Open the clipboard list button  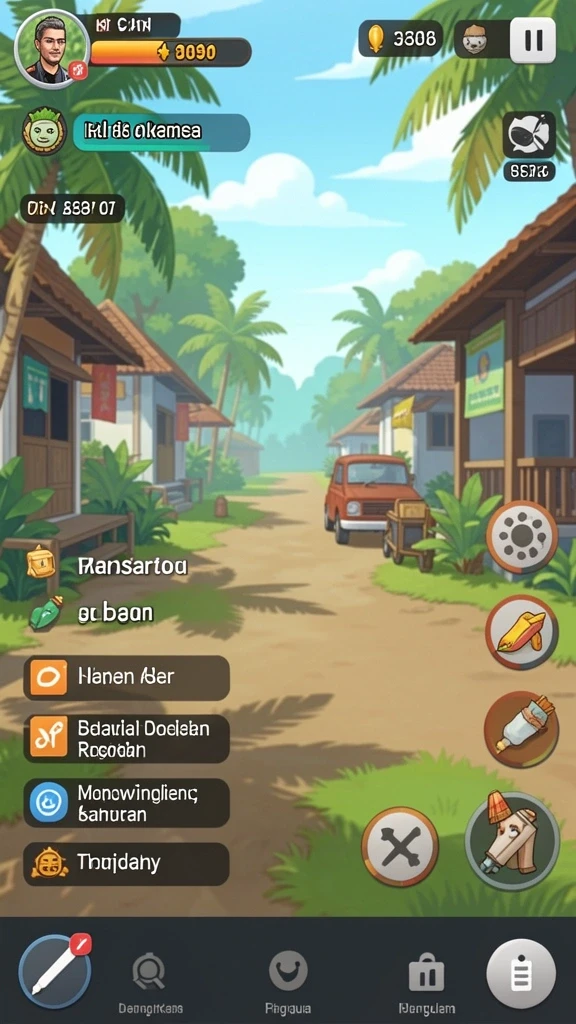click(521, 974)
